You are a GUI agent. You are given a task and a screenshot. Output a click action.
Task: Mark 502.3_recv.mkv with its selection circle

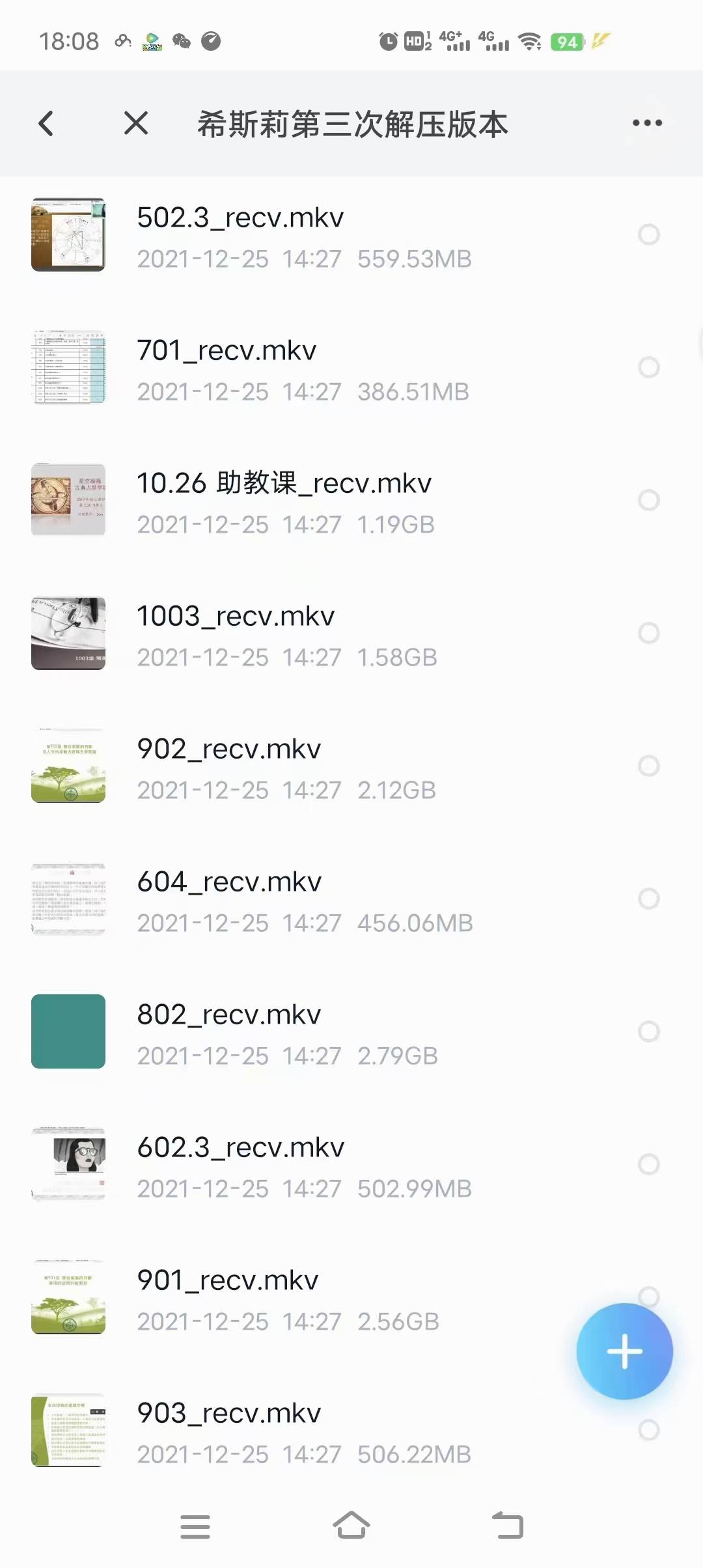pos(648,234)
